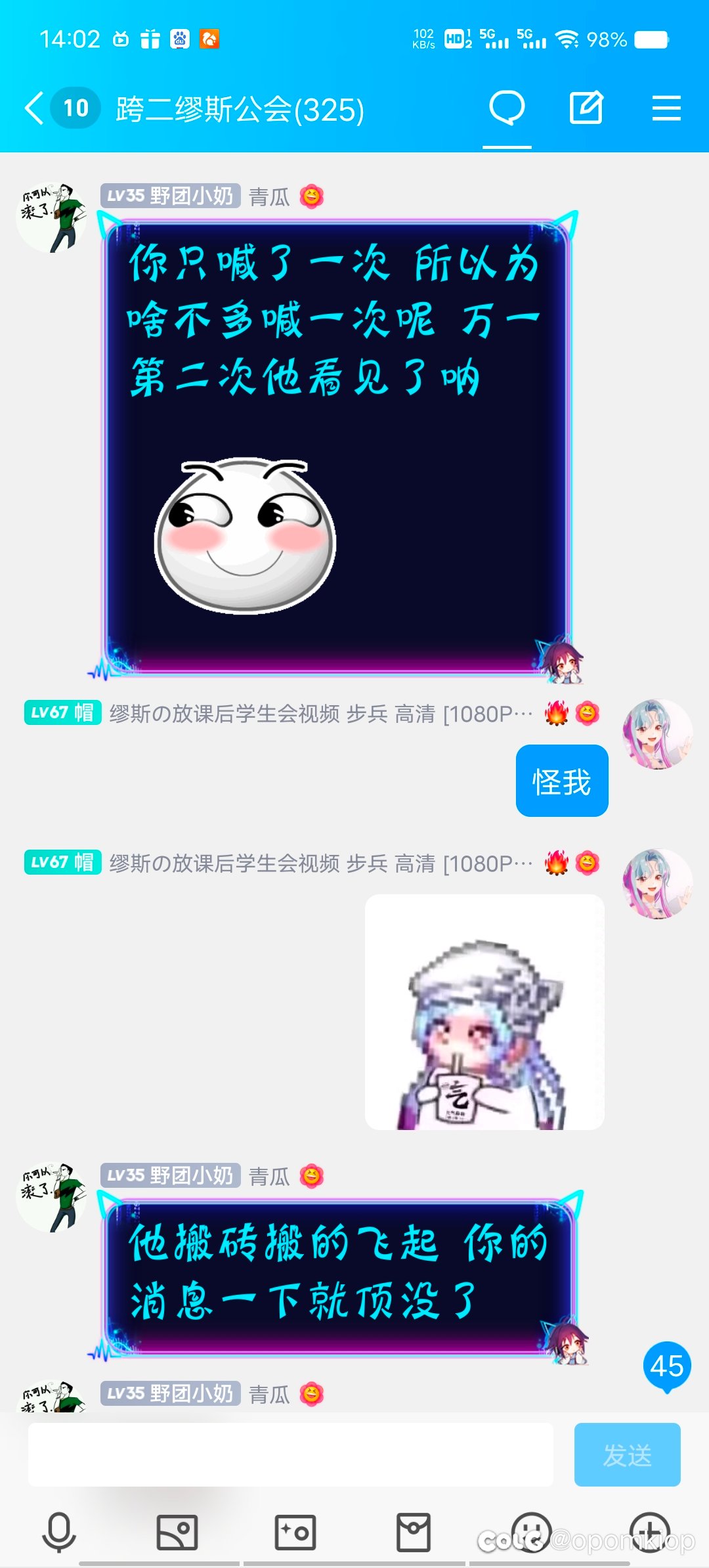Image resolution: width=709 pixels, height=1568 pixels.
Task: Open the compose post icon in header
Action: [x=586, y=108]
